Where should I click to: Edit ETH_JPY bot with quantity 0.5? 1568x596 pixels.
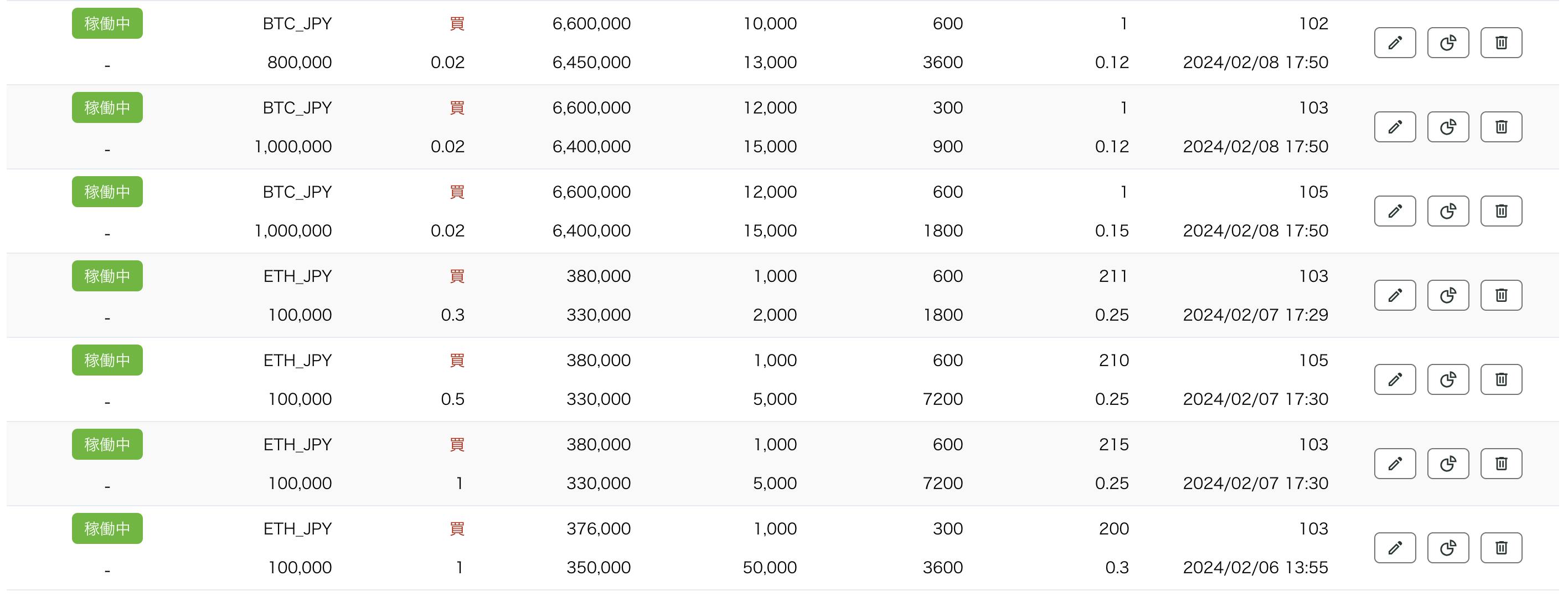click(x=1395, y=379)
